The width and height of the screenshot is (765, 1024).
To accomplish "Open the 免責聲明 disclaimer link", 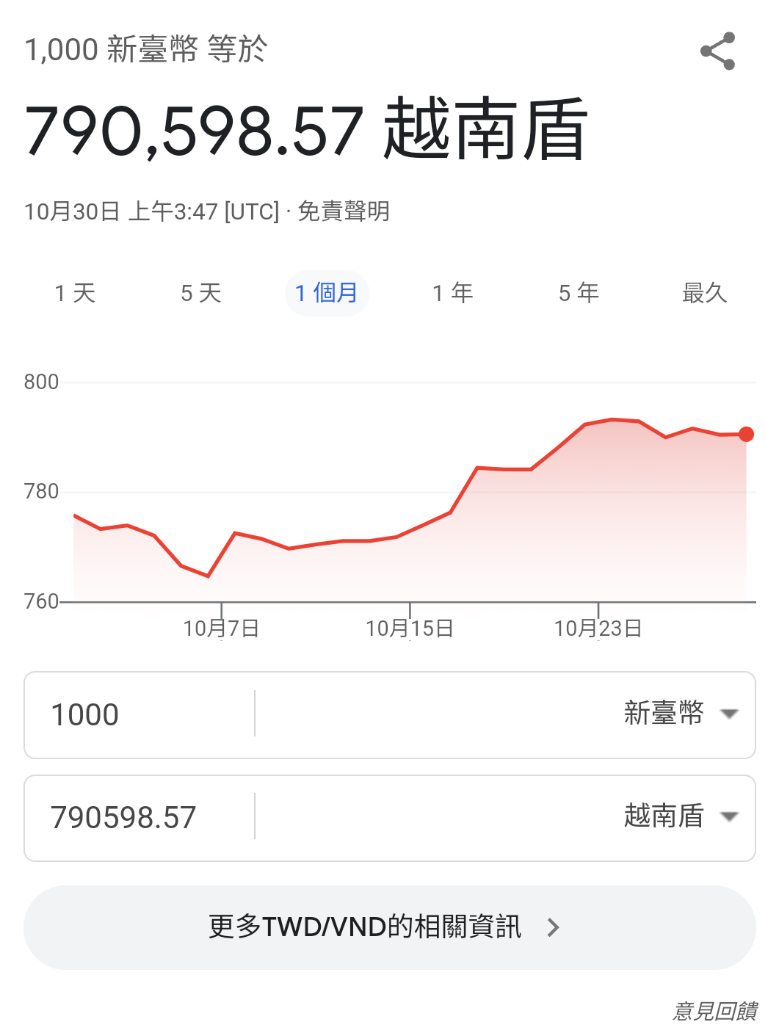I will [343, 212].
